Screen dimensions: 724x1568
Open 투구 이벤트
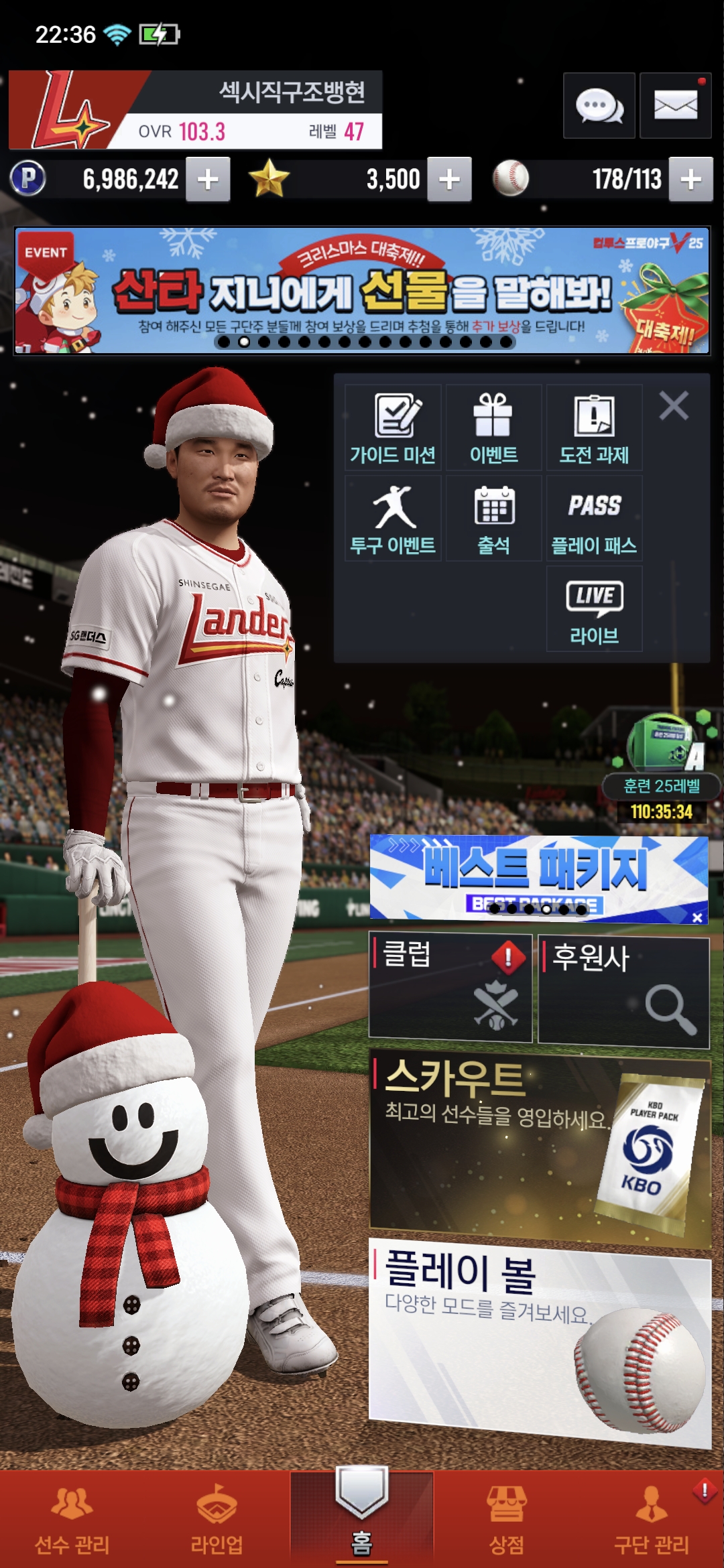[x=393, y=518]
